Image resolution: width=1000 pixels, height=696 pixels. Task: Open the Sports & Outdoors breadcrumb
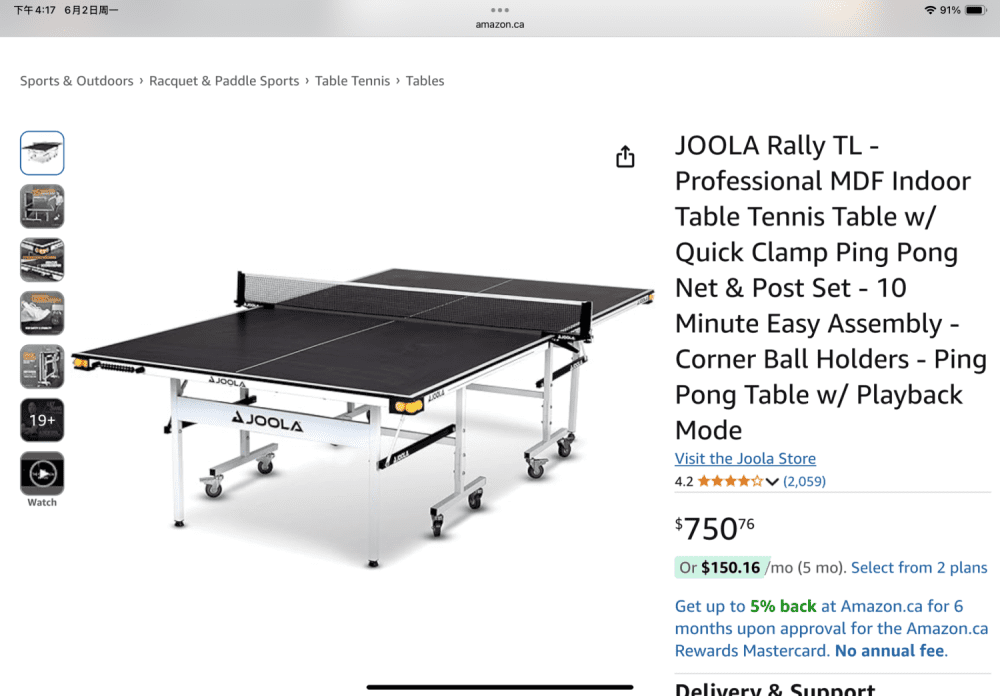click(77, 81)
